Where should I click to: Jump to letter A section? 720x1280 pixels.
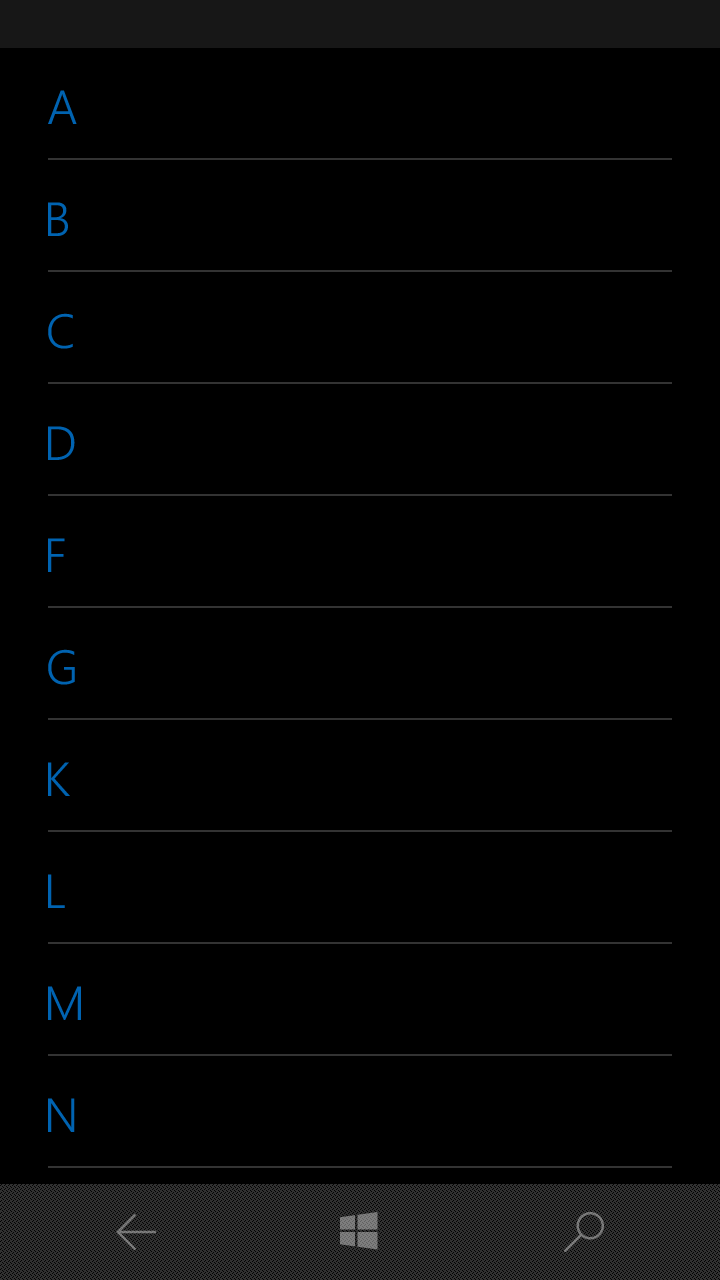pos(62,108)
